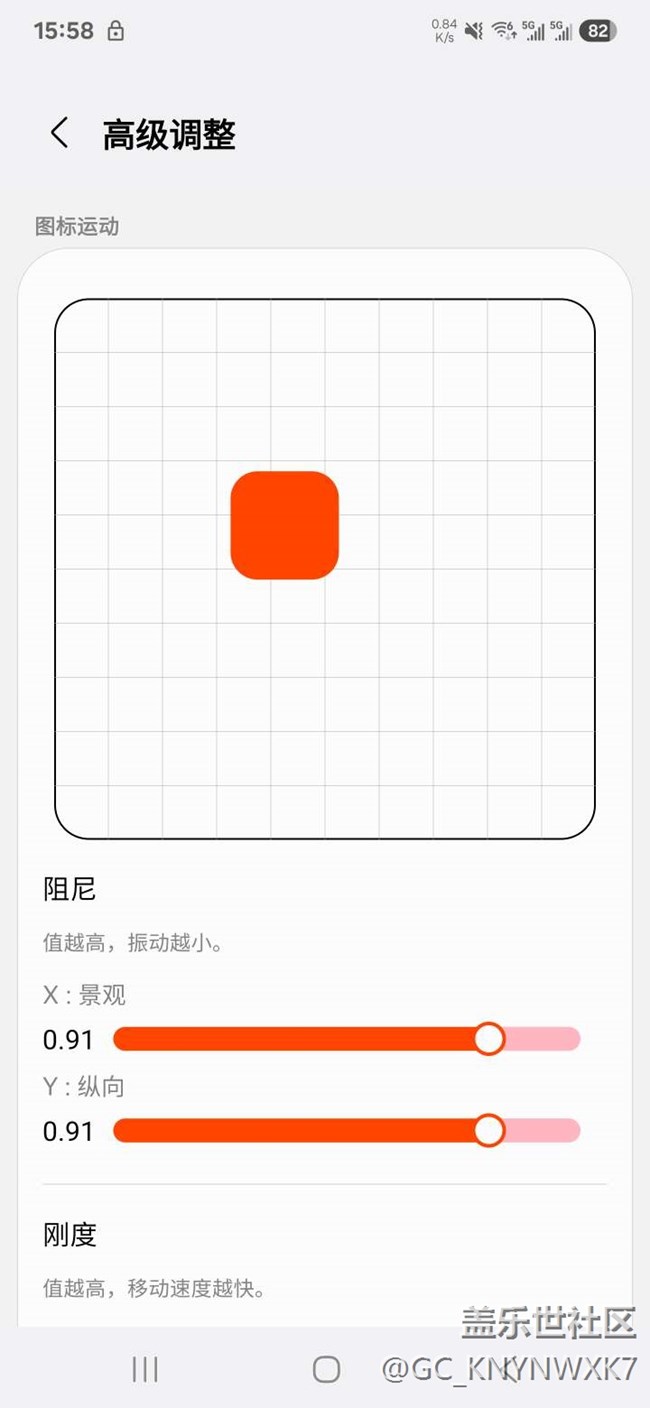This screenshot has width=650, height=1408.
Task: Open recent apps from navigation bar
Action: (145, 1369)
